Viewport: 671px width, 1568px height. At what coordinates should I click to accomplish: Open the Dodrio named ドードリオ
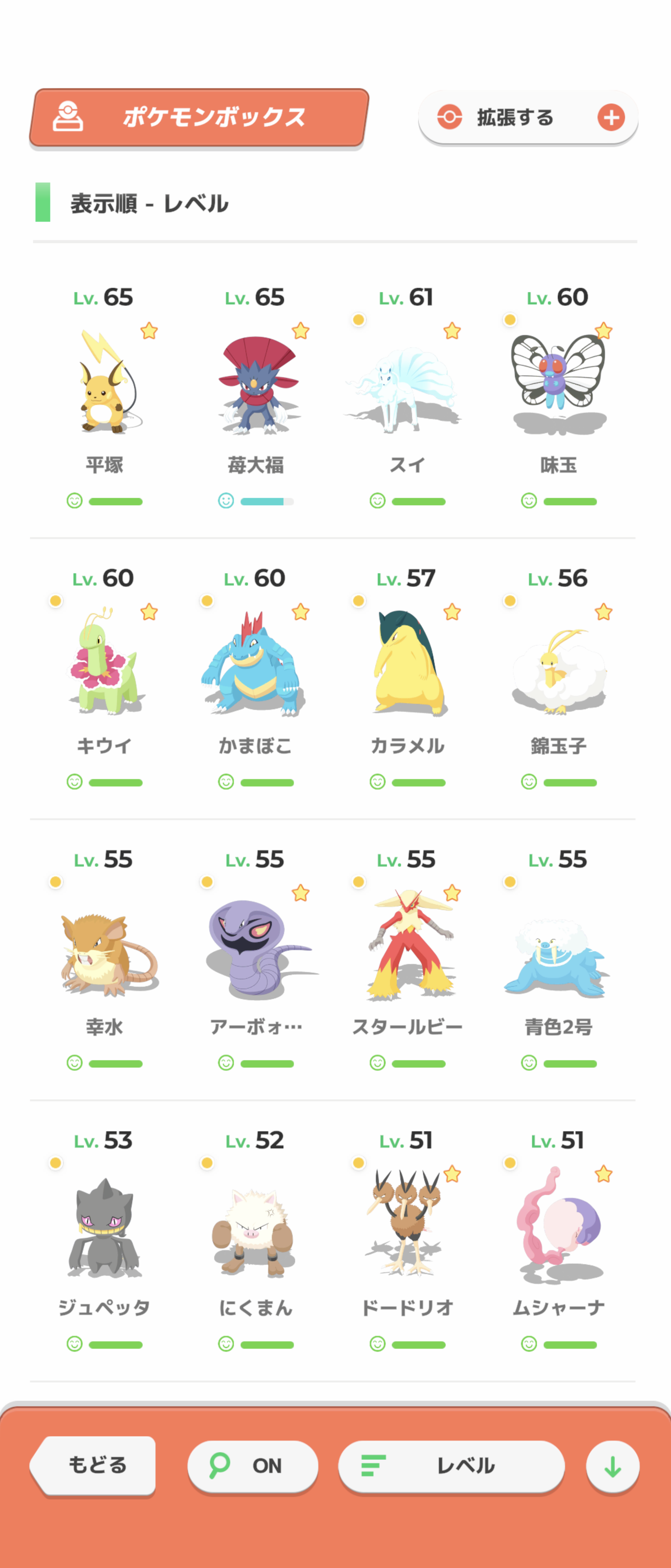[x=407, y=1227]
